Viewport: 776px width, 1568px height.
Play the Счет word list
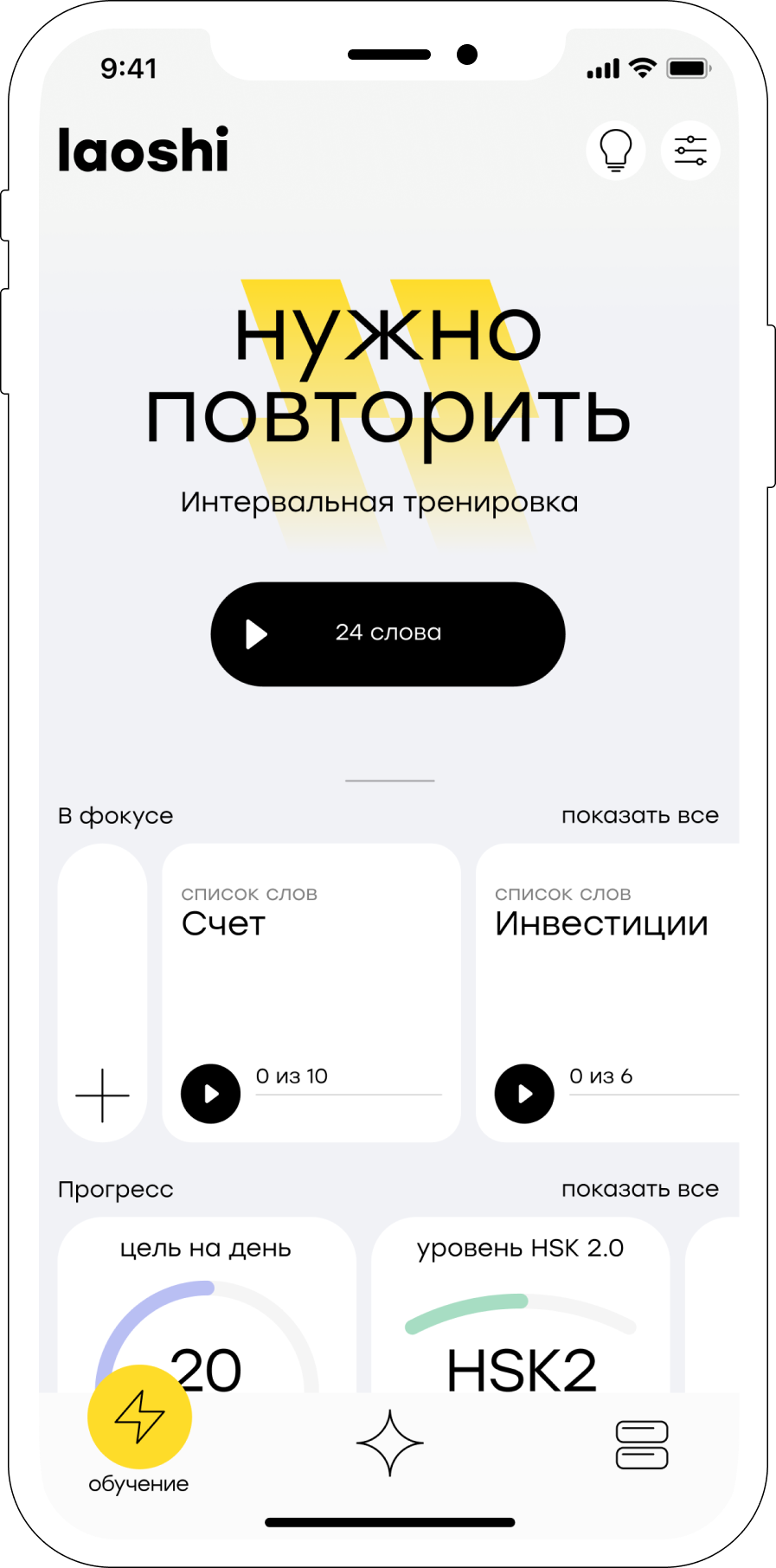210,1094
